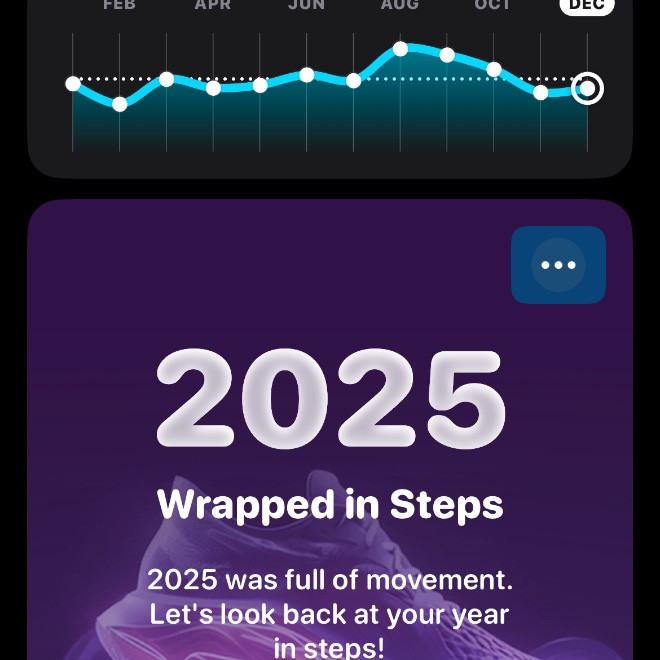The height and width of the screenshot is (660, 660).
Task: Select the August data point on the chart
Action: click(x=400, y=48)
